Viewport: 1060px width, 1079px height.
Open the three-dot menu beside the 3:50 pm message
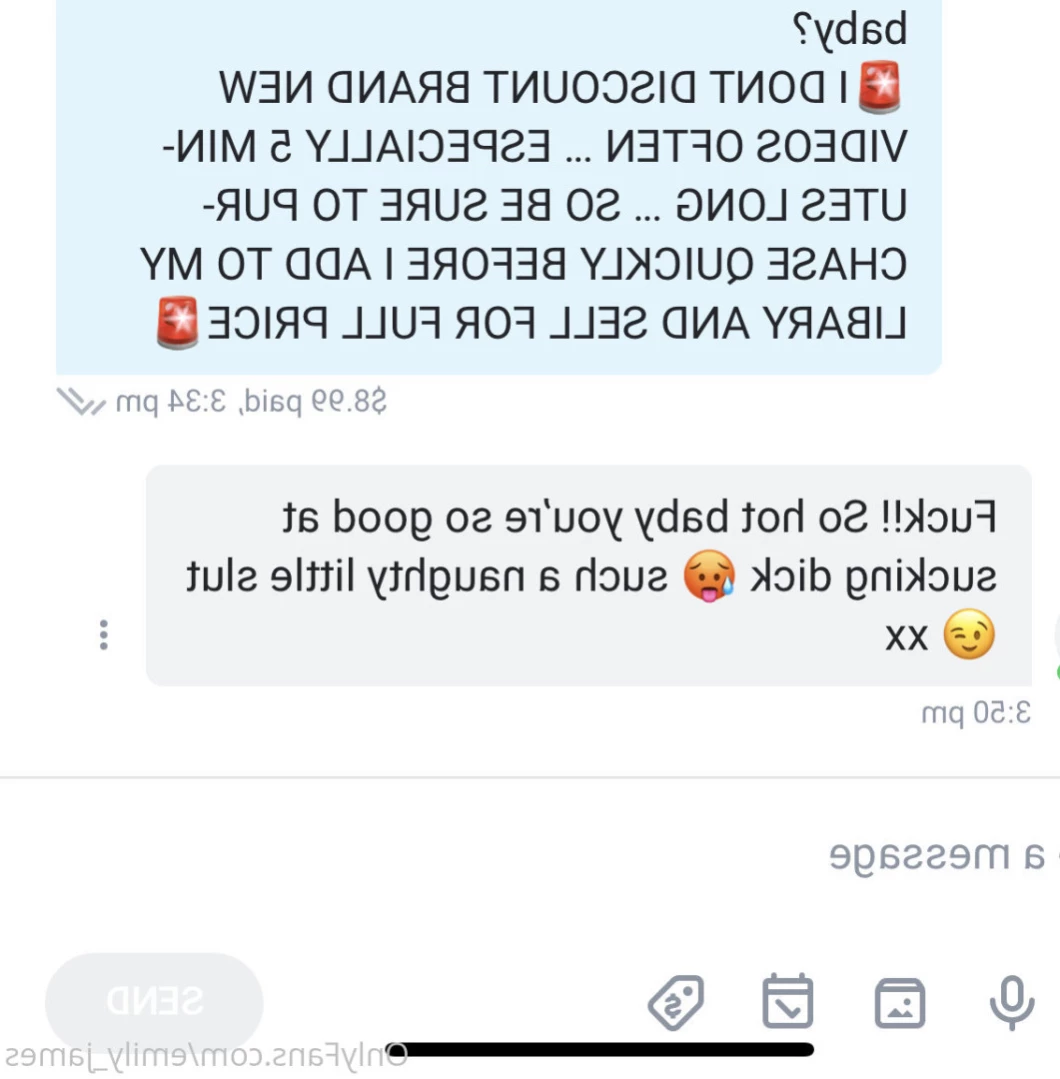(x=103, y=636)
